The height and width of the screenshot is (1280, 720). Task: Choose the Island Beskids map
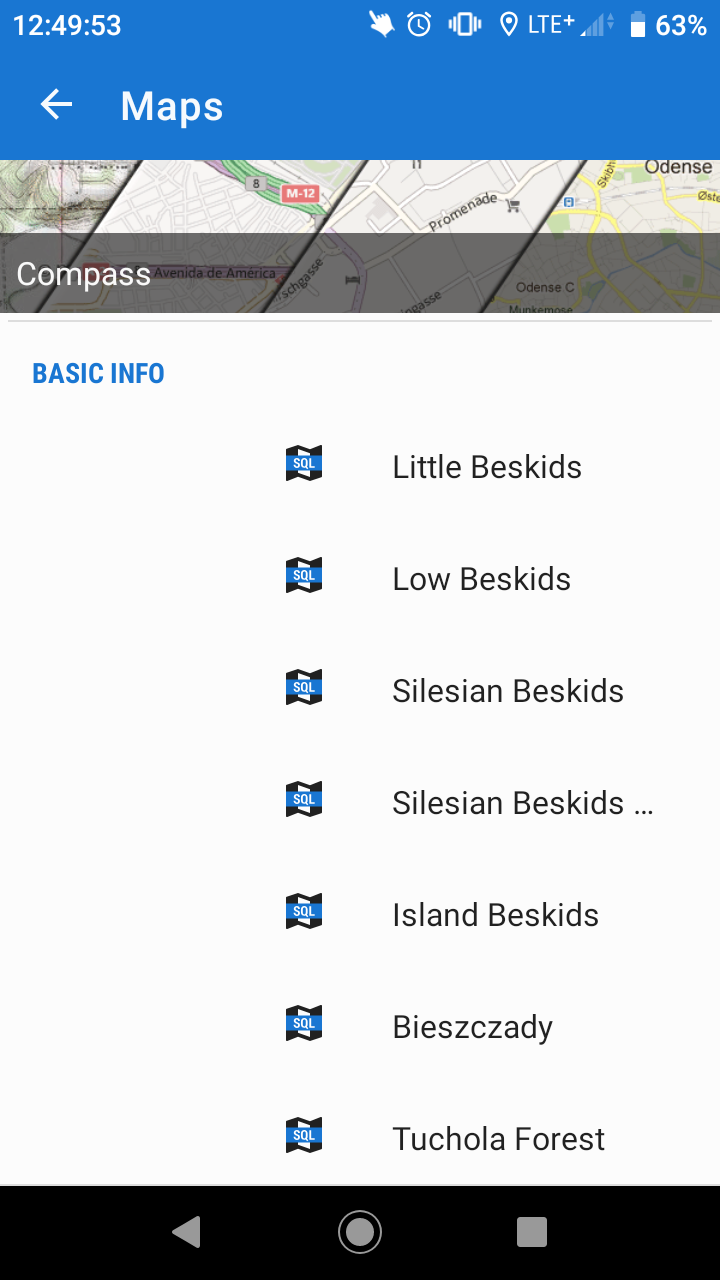point(495,915)
